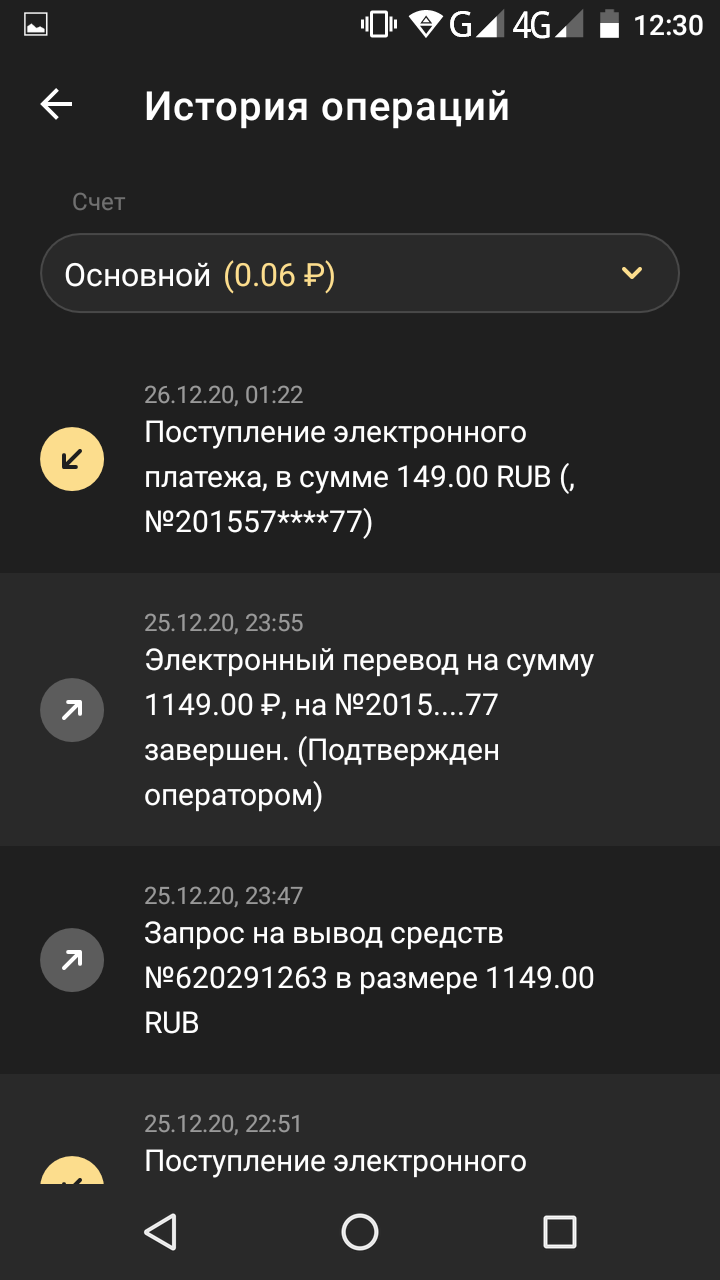This screenshot has height=1280, width=720.
Task: Tap the system home button
Action: click(360, 1231)
